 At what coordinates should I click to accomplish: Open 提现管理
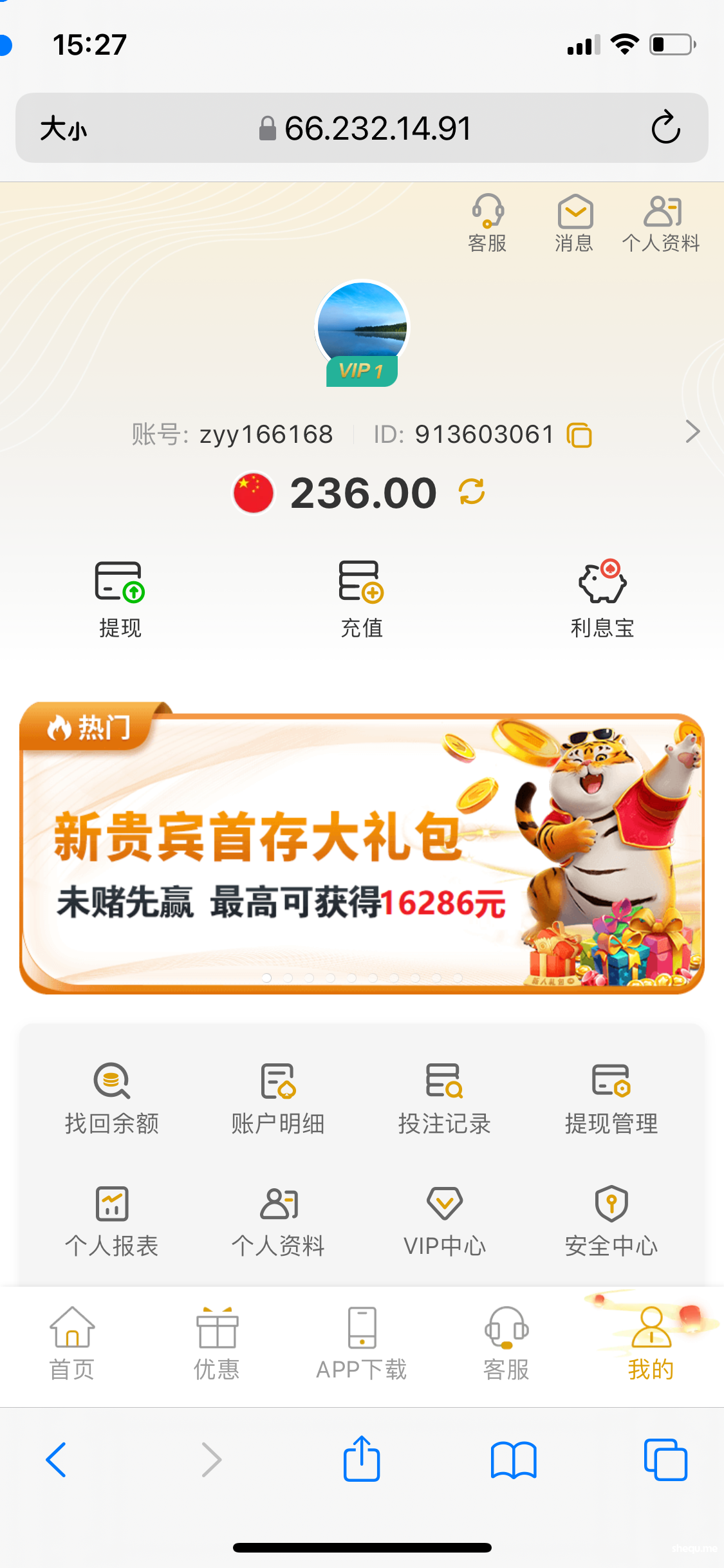pos(611,1098)
